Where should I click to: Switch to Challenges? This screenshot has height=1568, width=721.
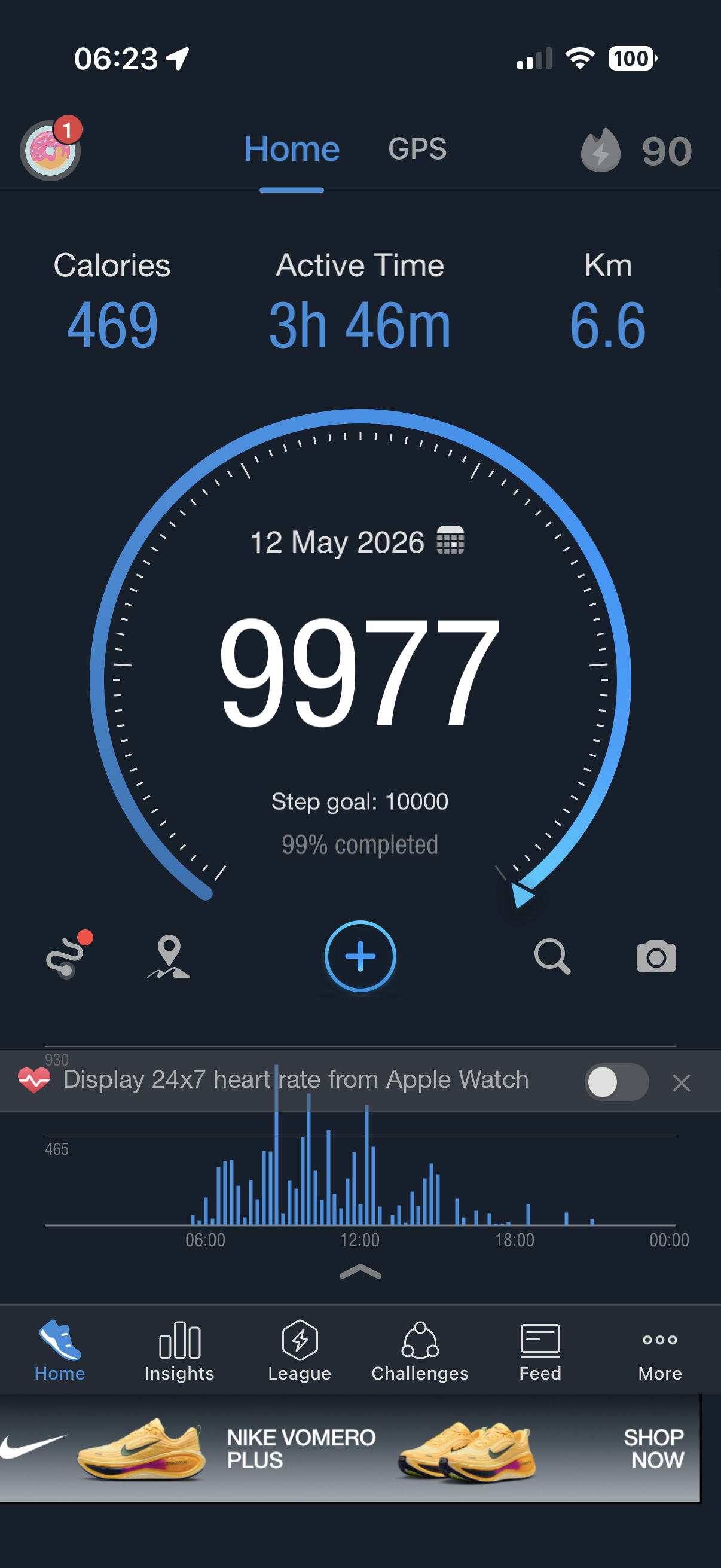420,1352
